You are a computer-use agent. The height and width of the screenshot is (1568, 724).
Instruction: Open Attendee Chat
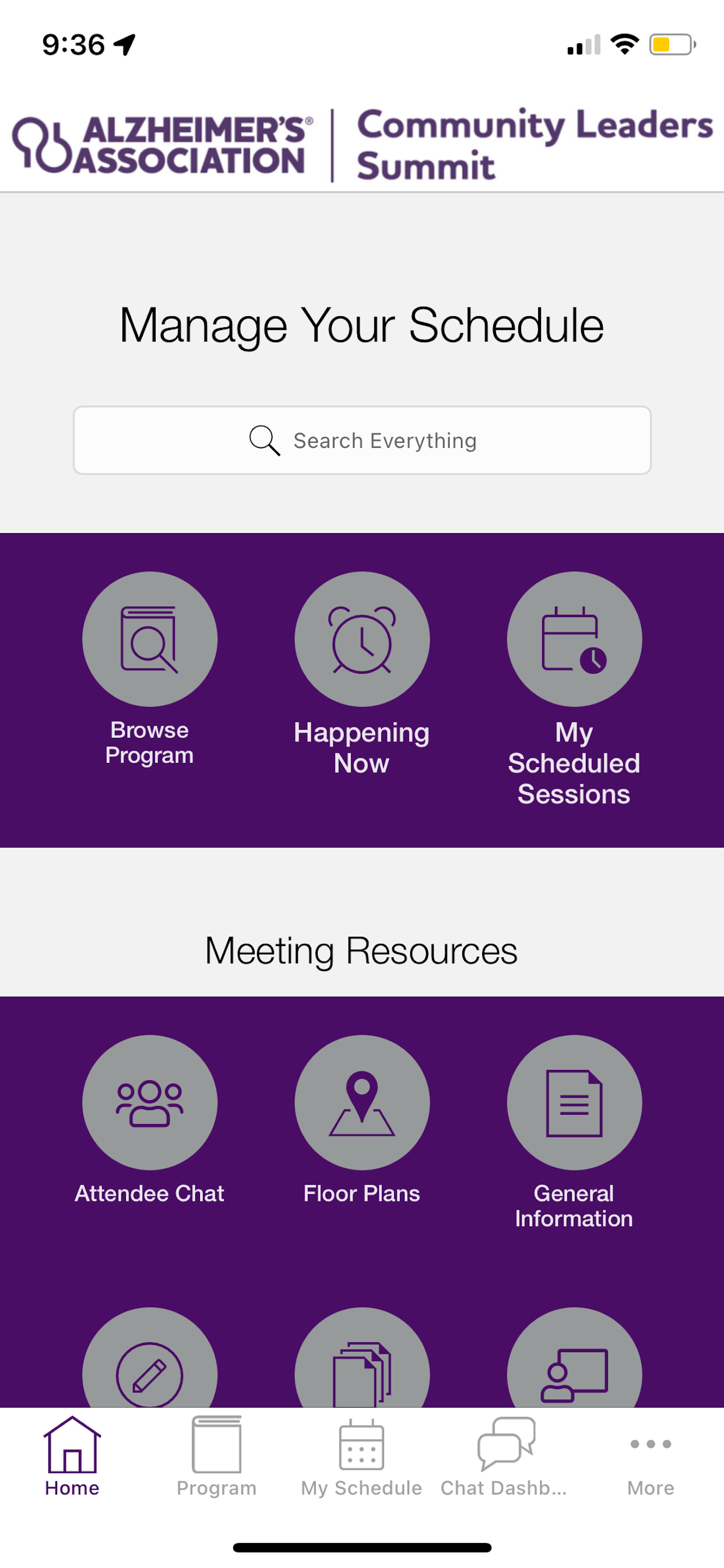(150, 1102)
